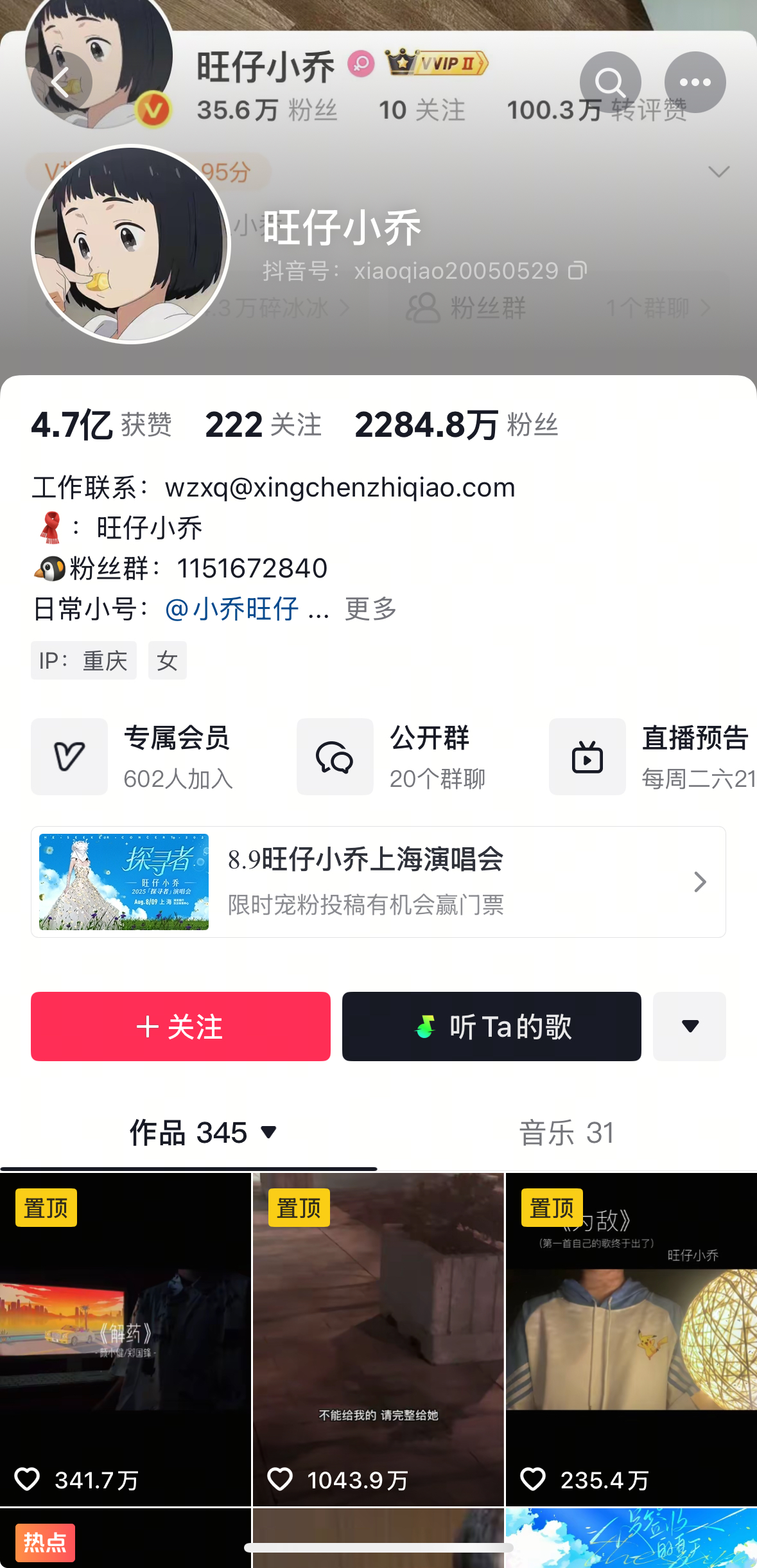
Task: Open the @小乔旺仔 account link
Action: pos(232,608)
